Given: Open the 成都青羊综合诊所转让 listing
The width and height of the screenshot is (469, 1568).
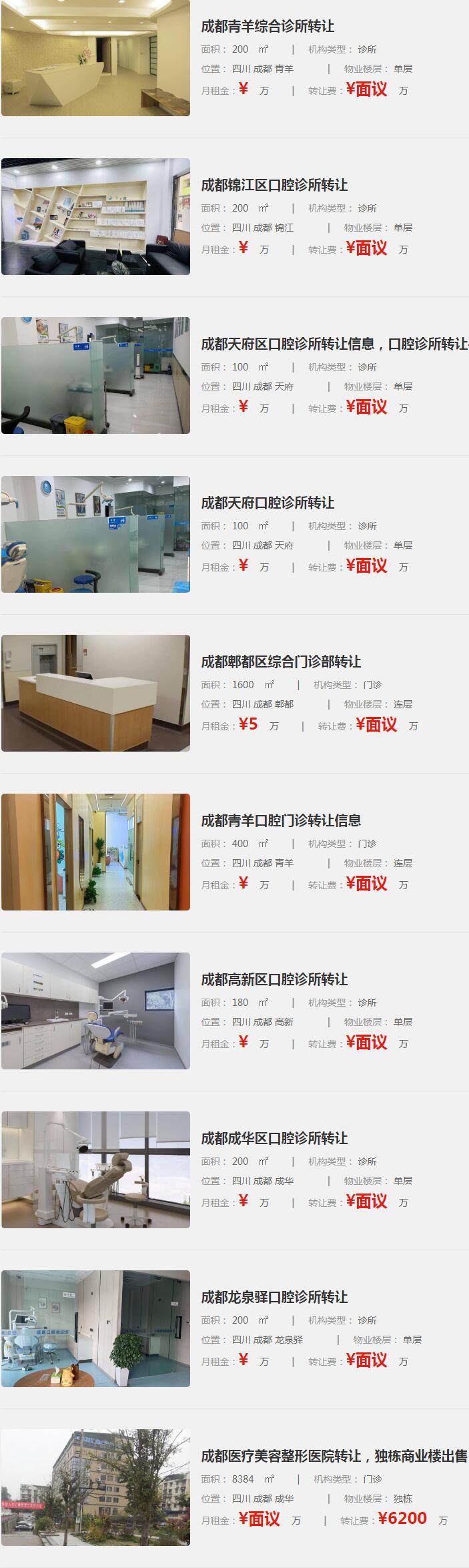Looking at the screenshot, I should 268,27.
